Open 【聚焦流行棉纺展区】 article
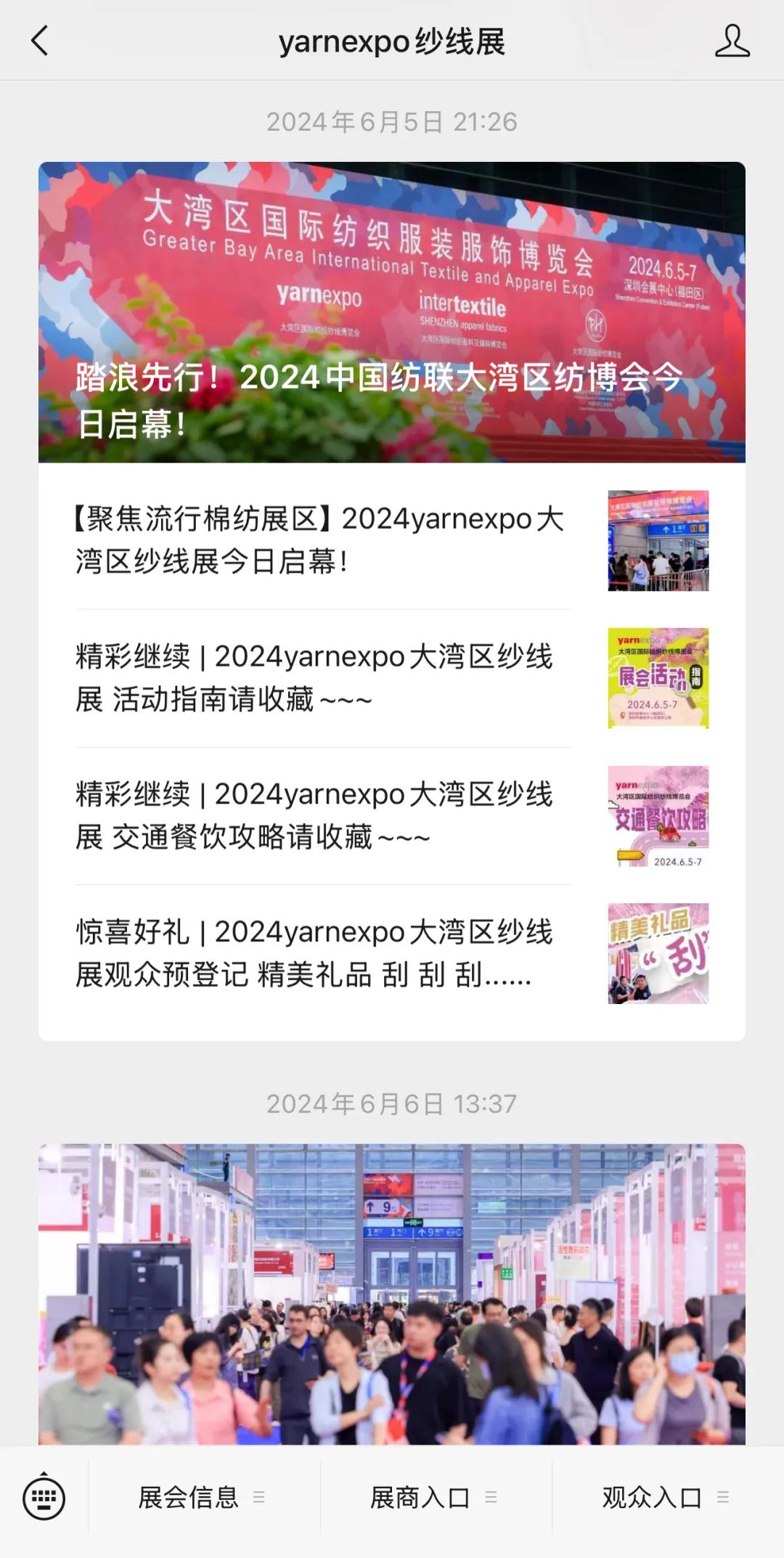This screenshot has height=1558, width=784. pyautogui.click(x=319, y=540)
